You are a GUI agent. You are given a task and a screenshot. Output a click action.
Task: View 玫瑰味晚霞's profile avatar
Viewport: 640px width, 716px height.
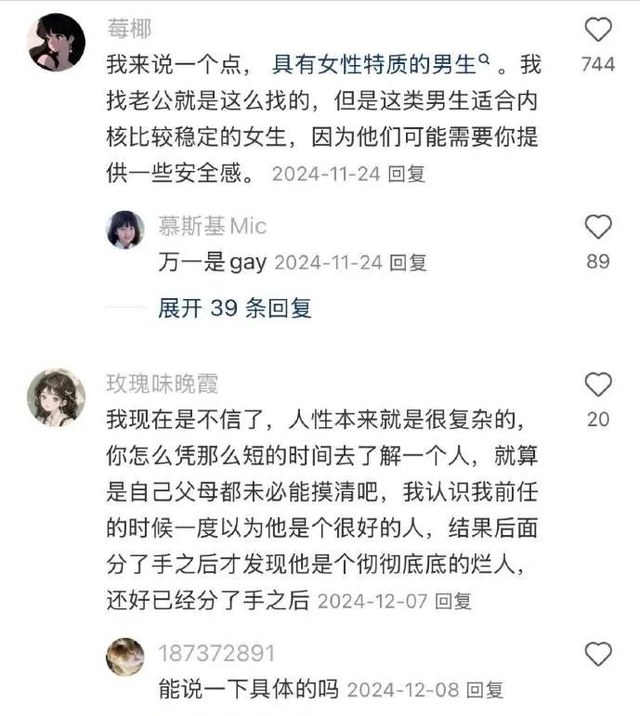click(x=54, y=397)
